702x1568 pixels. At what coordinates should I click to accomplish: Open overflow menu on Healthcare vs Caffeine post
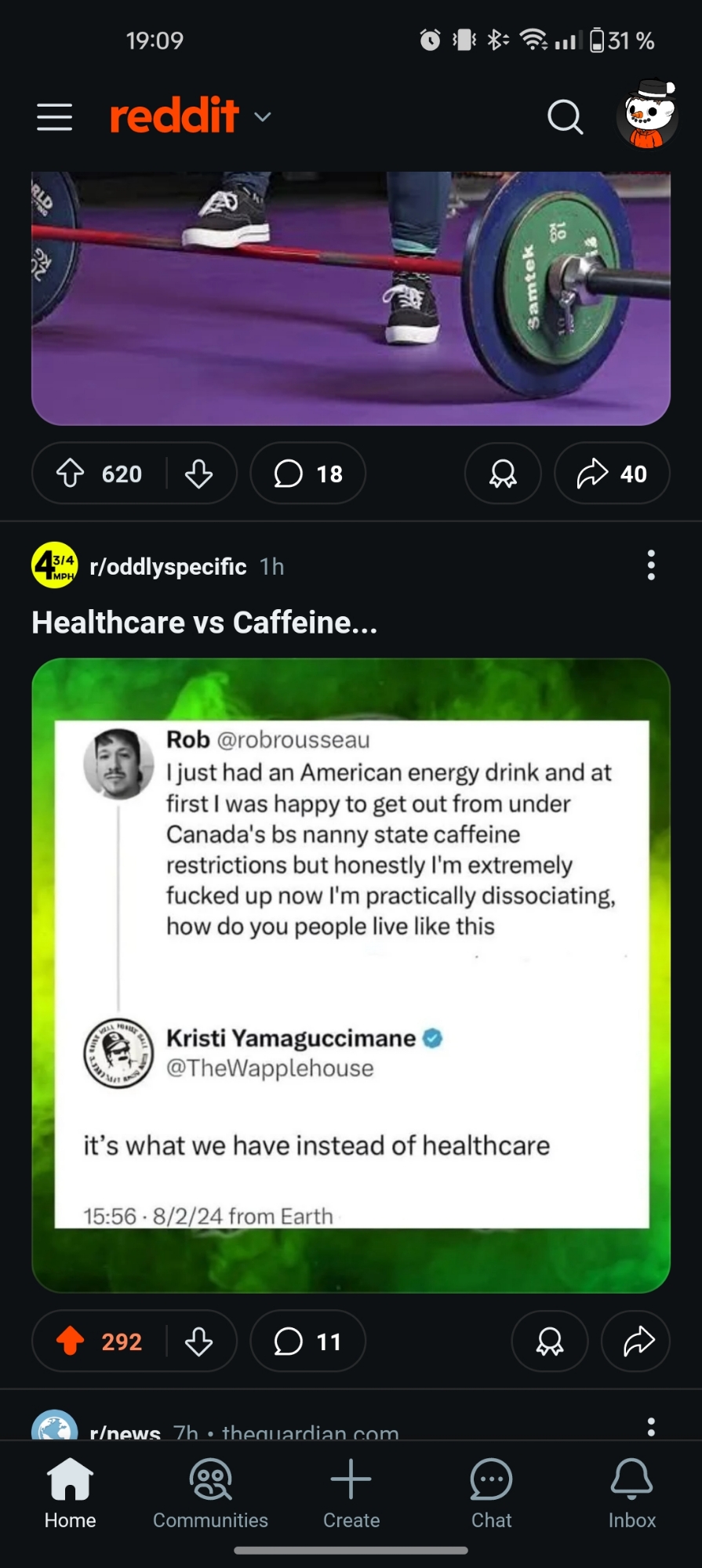pos(651,564)
